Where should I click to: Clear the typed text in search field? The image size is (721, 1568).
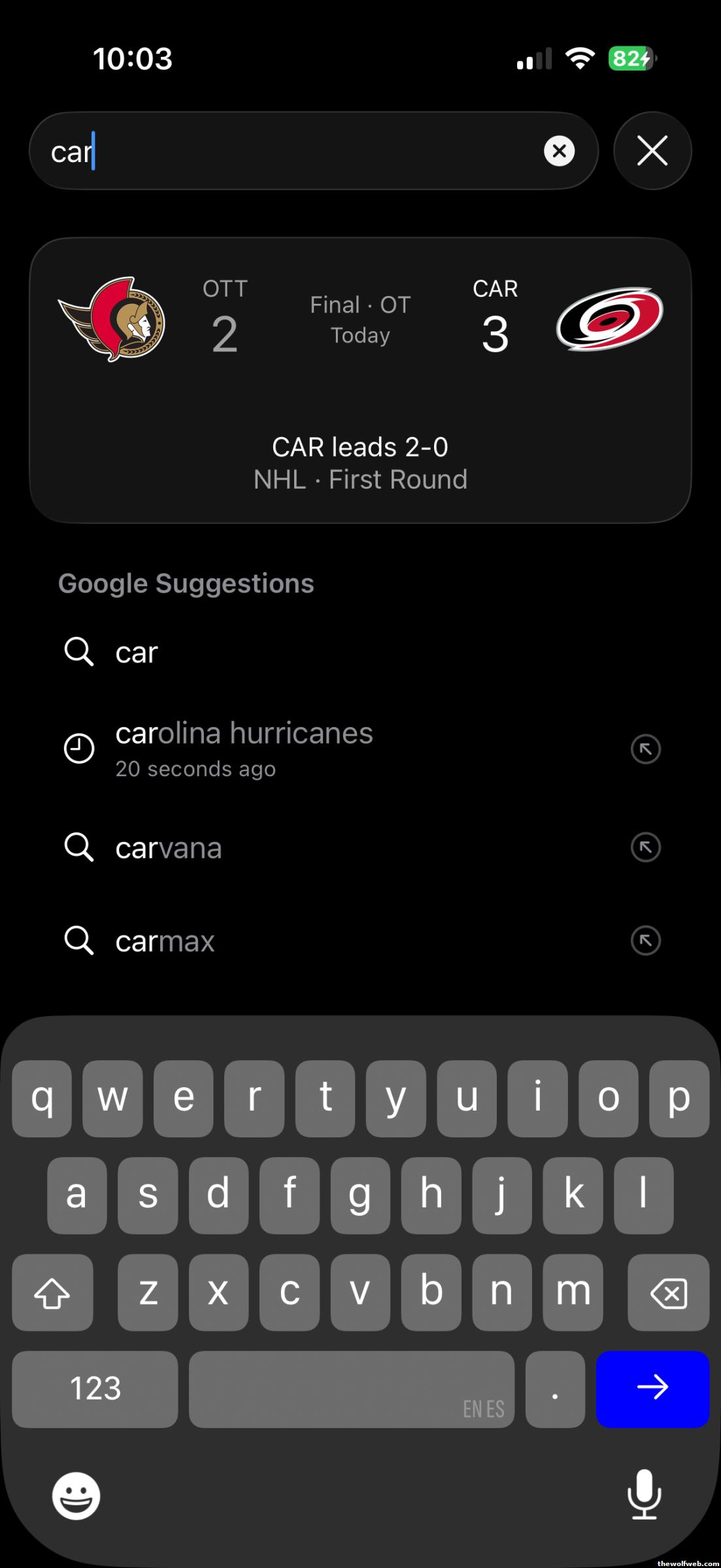click(x=559, y=151)
